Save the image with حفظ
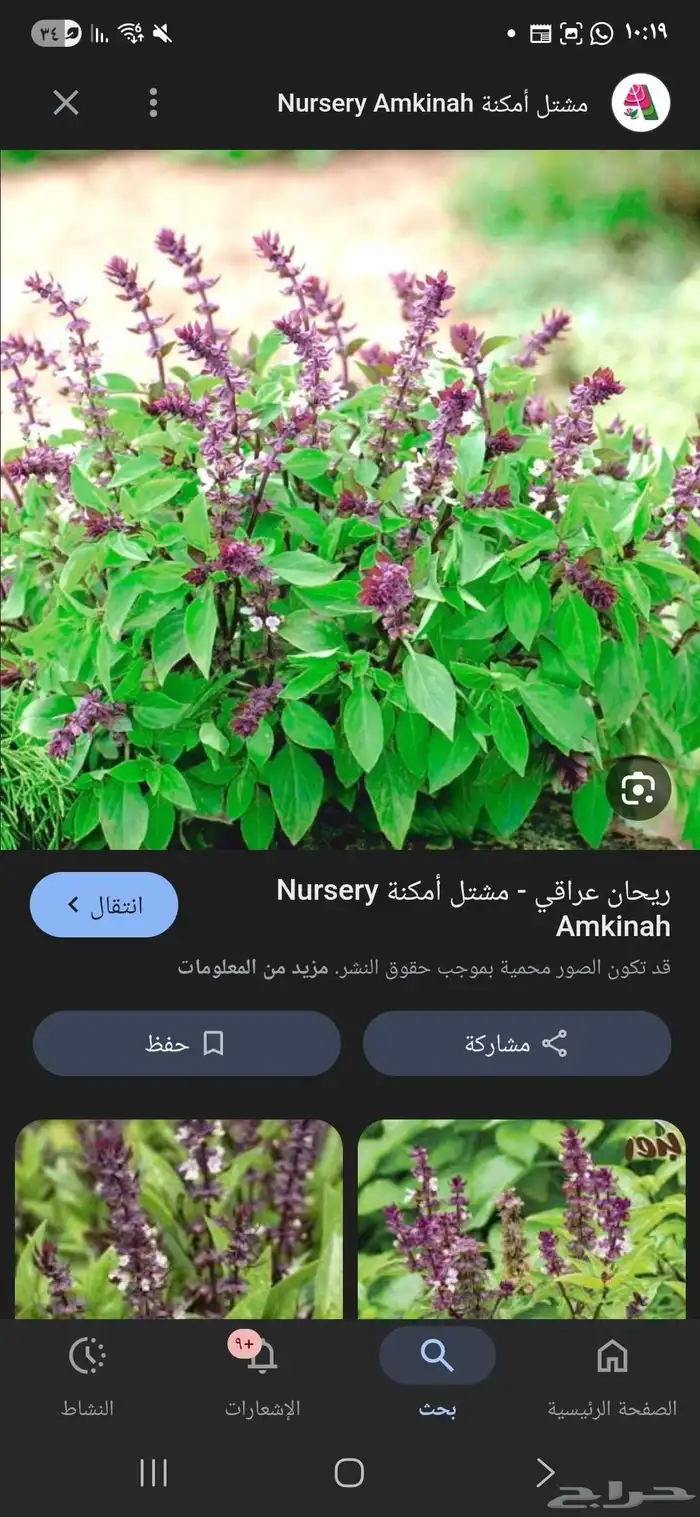 pyautogui.click(x=187, y=1044)
